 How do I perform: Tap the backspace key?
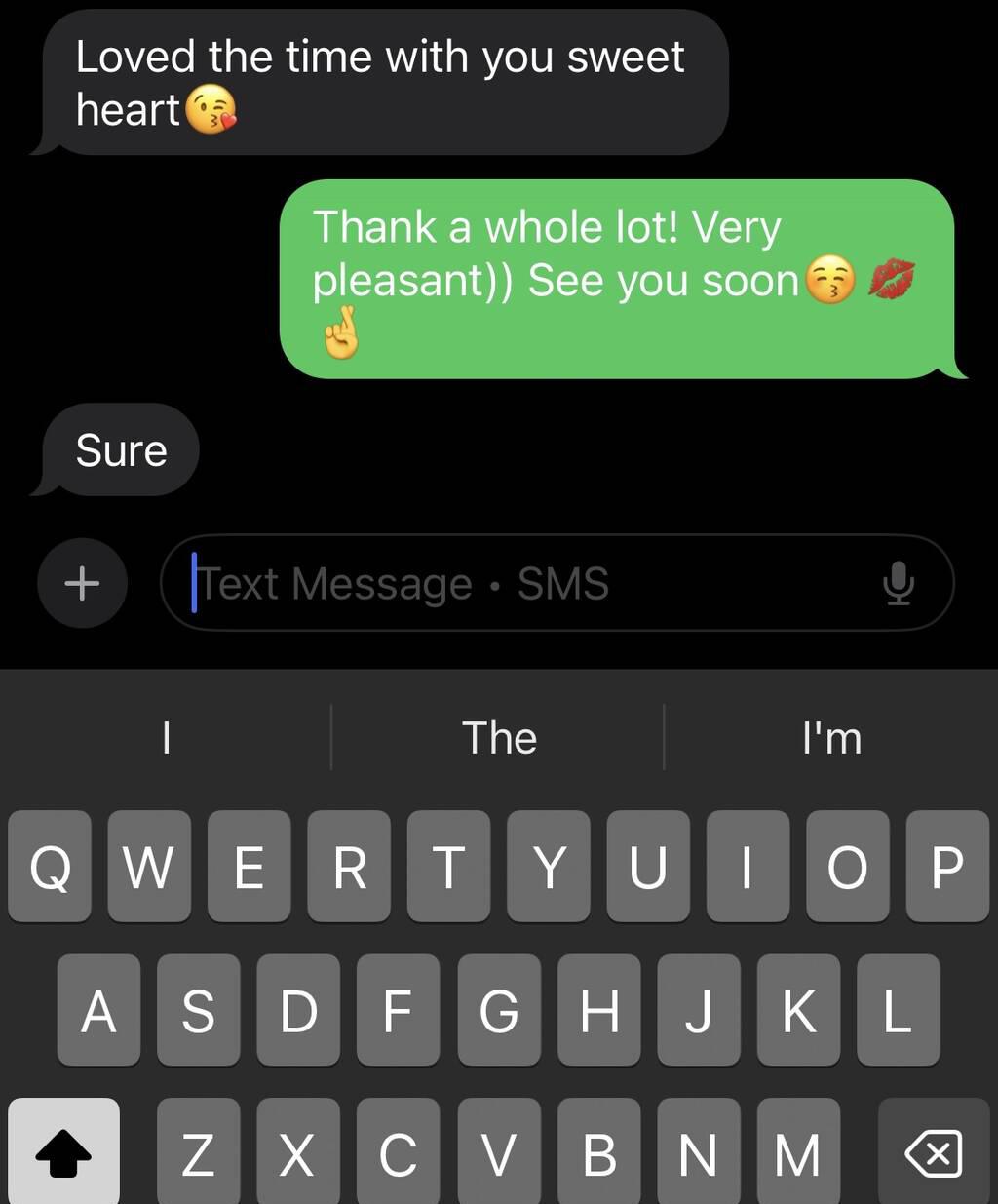click(933, 1153)
